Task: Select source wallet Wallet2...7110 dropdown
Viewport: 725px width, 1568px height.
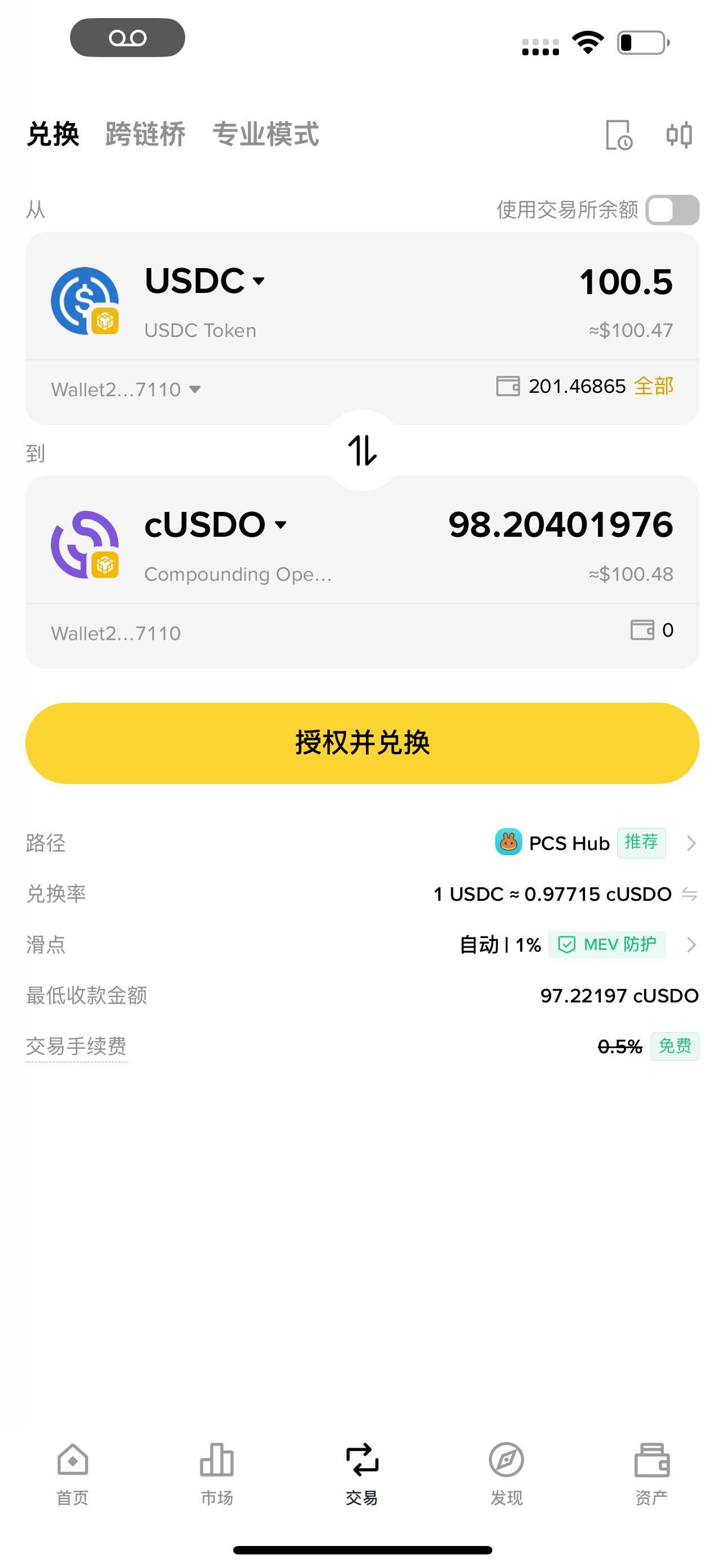Action: tap(126, 389)
